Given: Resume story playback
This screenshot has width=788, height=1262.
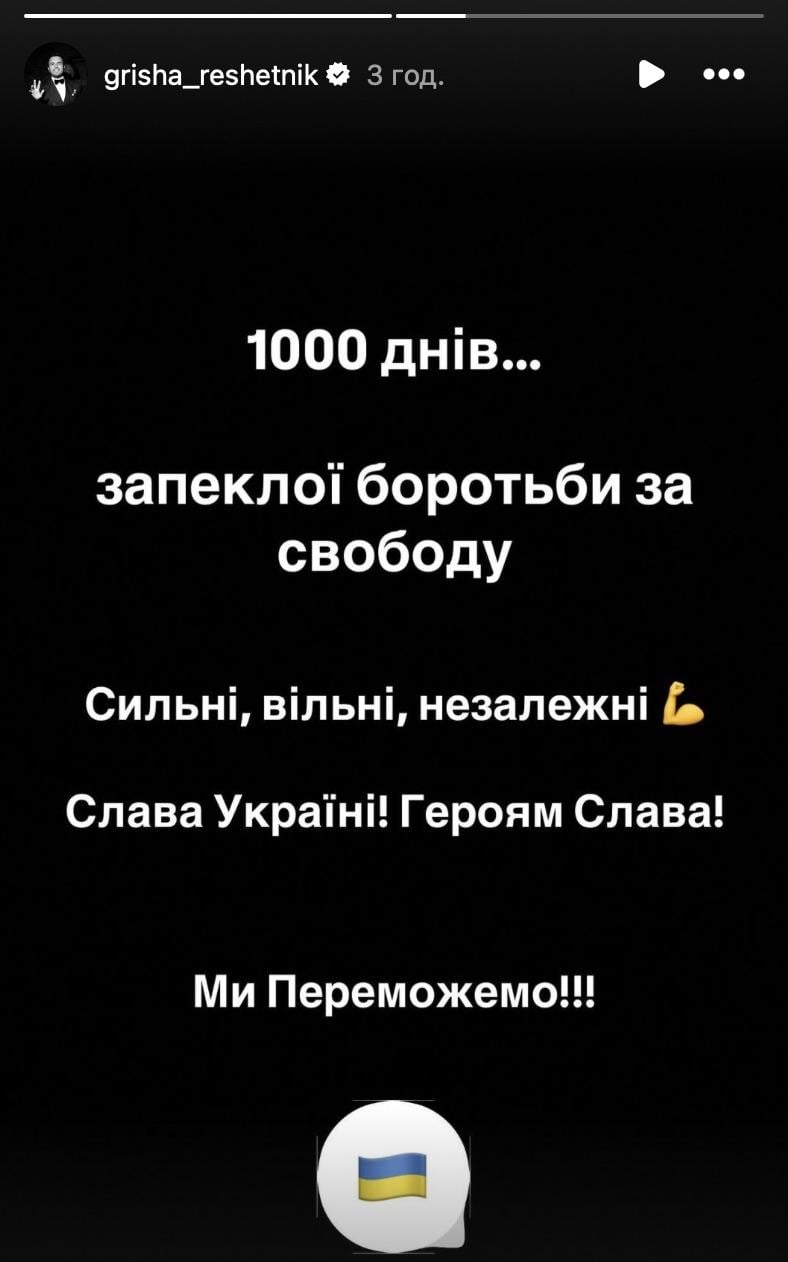Looking at the screenshot, I should [x=651, y=75].
